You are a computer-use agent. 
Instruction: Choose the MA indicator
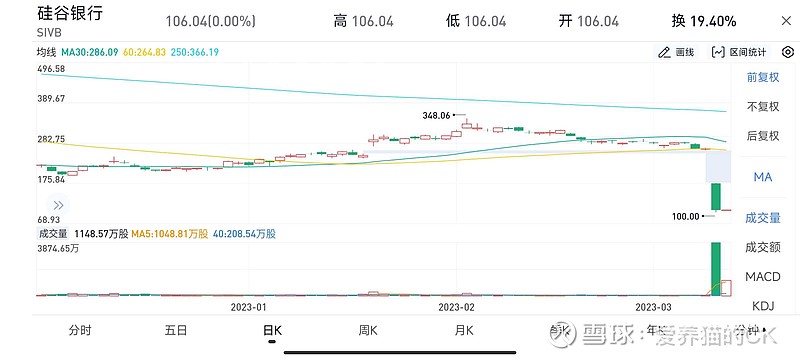point(763,177)
